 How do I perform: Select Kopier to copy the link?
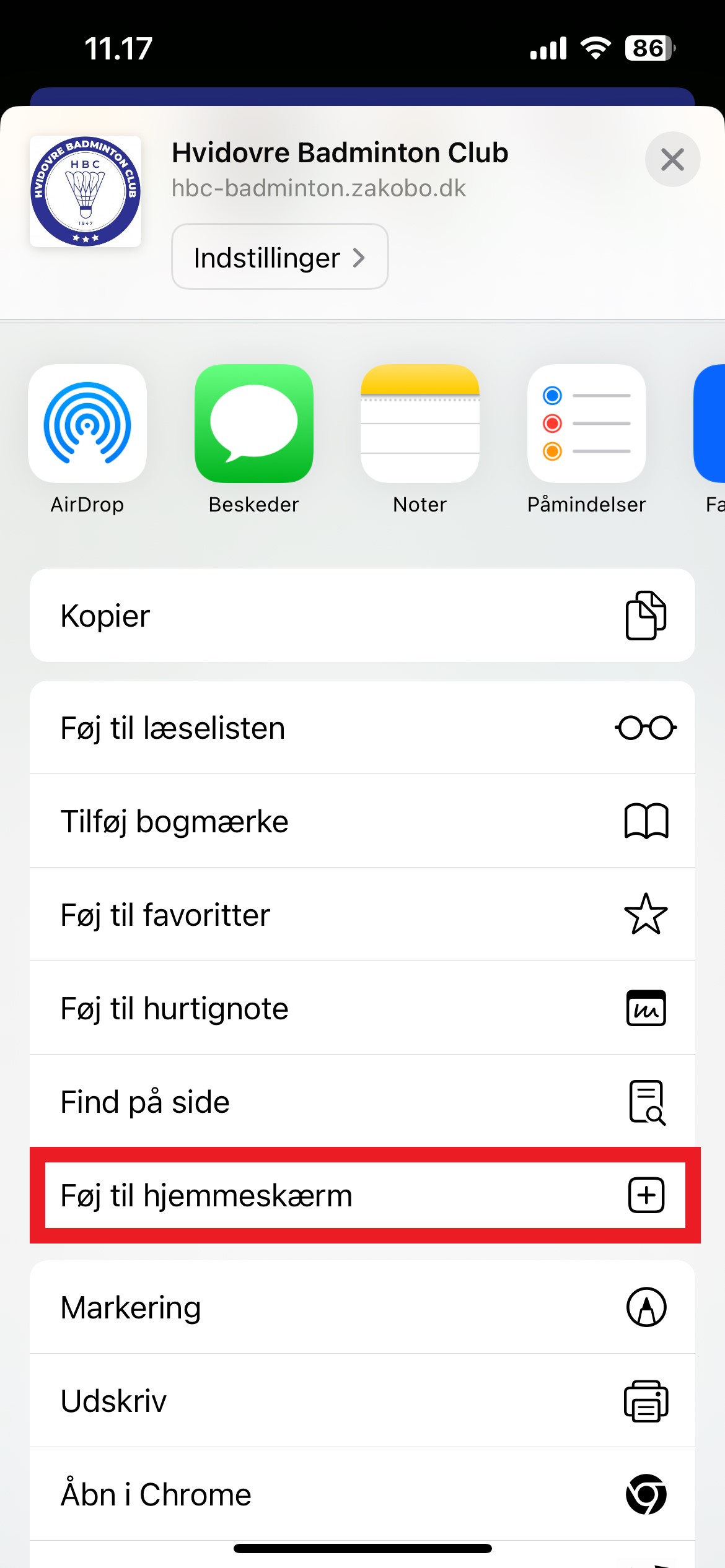362,616
